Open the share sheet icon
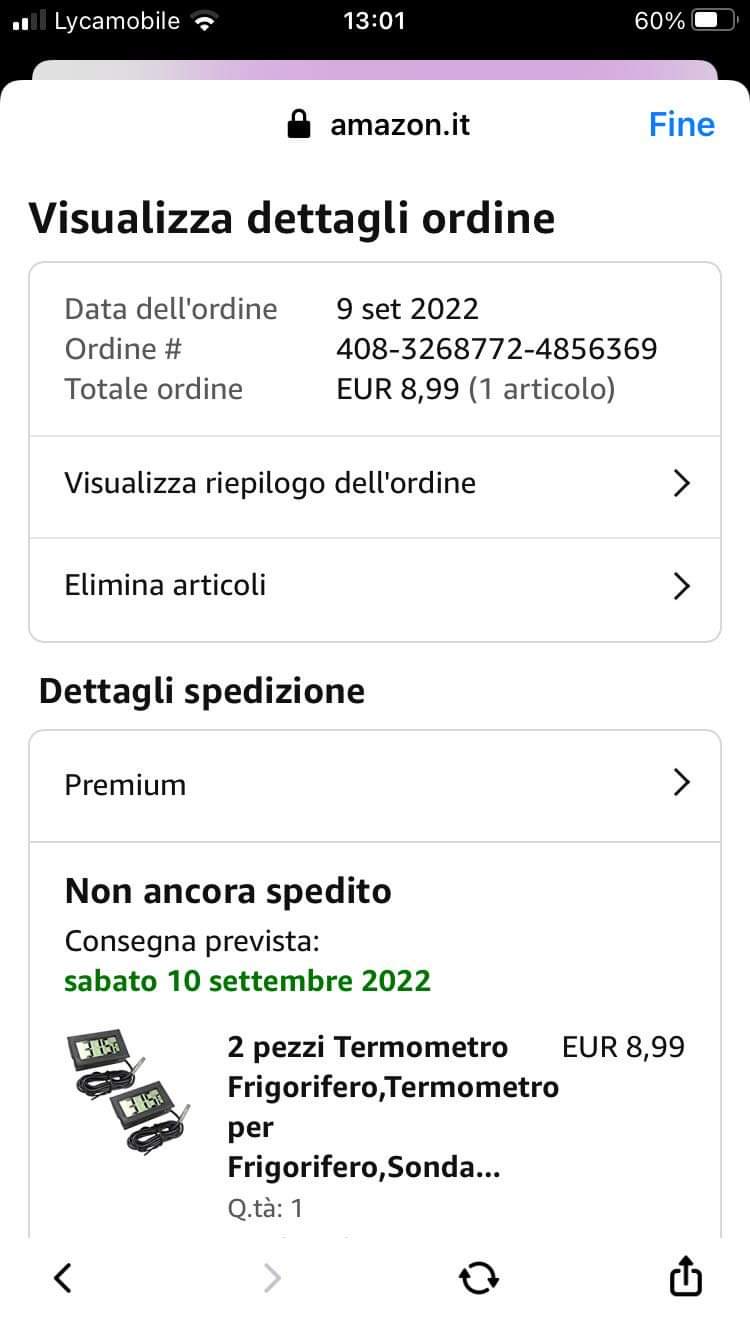The image size is (750, 1334). 685,1275
